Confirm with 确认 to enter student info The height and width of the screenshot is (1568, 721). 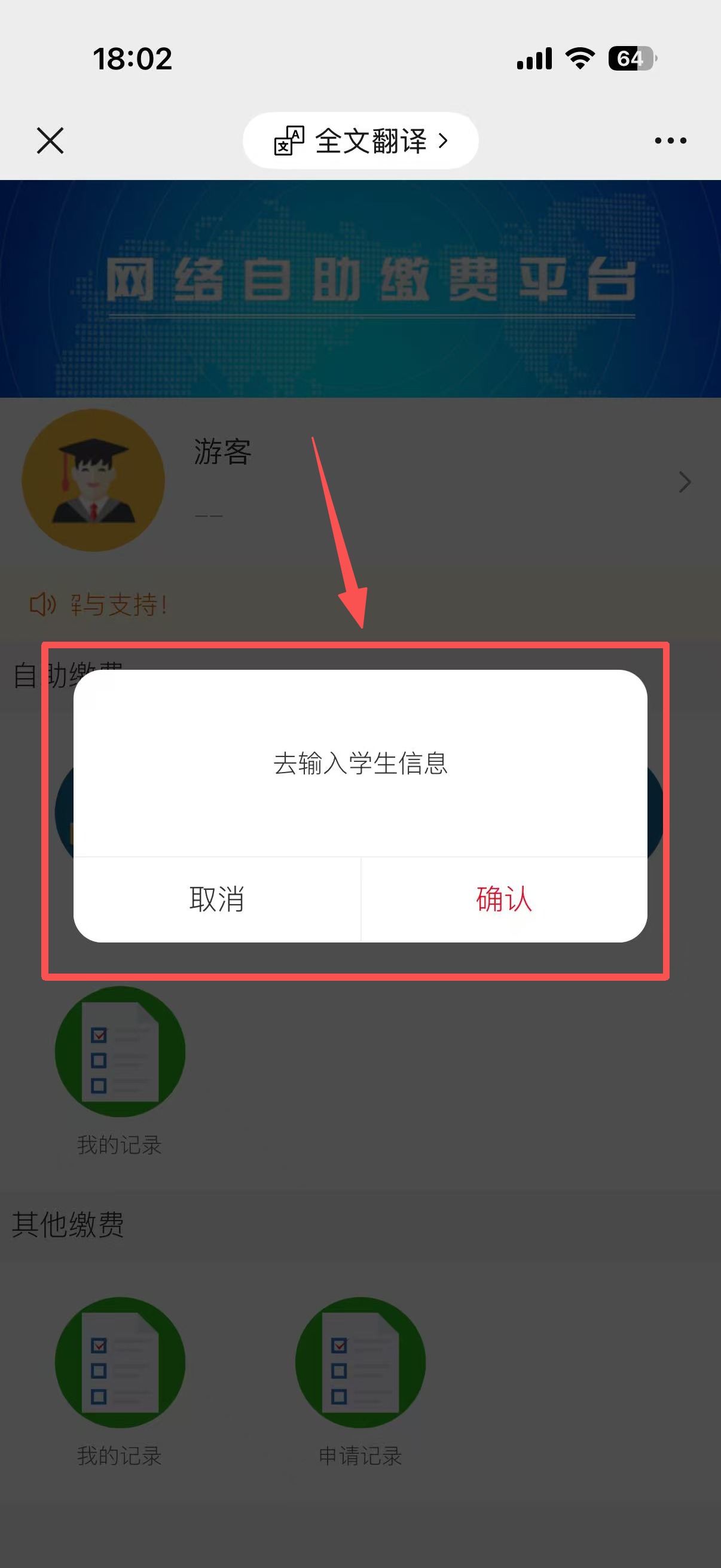(x=504, y=898)
